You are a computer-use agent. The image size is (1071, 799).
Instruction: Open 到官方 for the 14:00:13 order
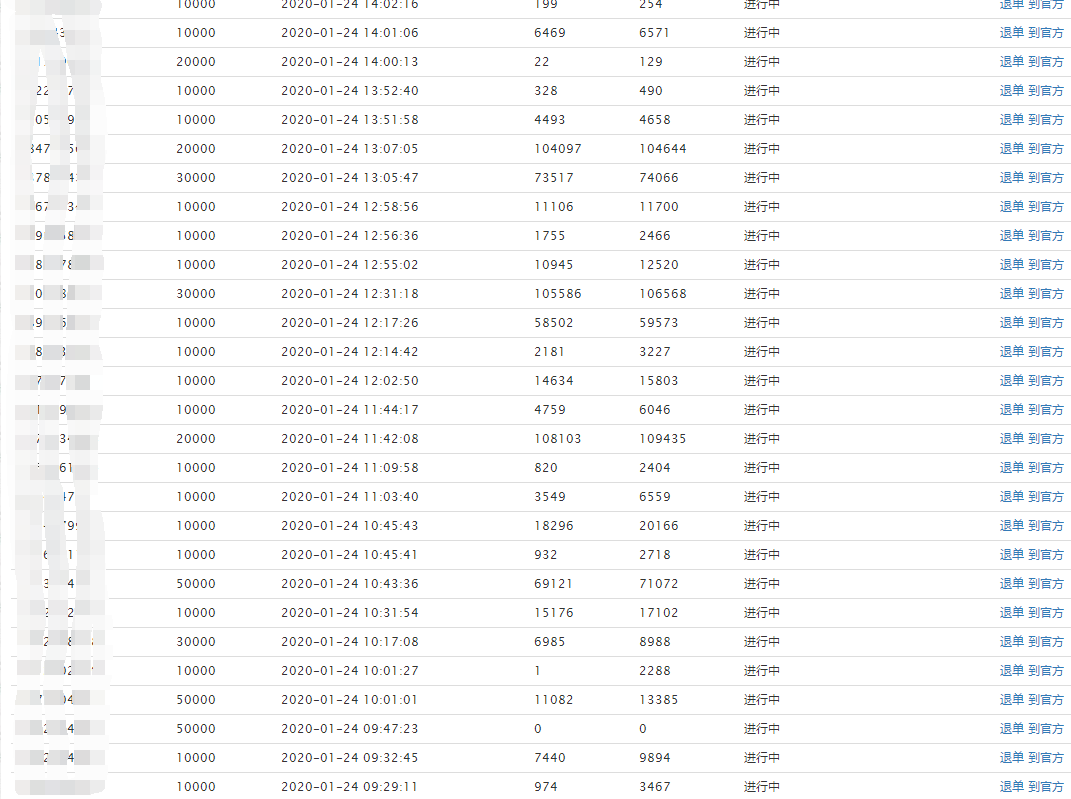click(1046, 62)
